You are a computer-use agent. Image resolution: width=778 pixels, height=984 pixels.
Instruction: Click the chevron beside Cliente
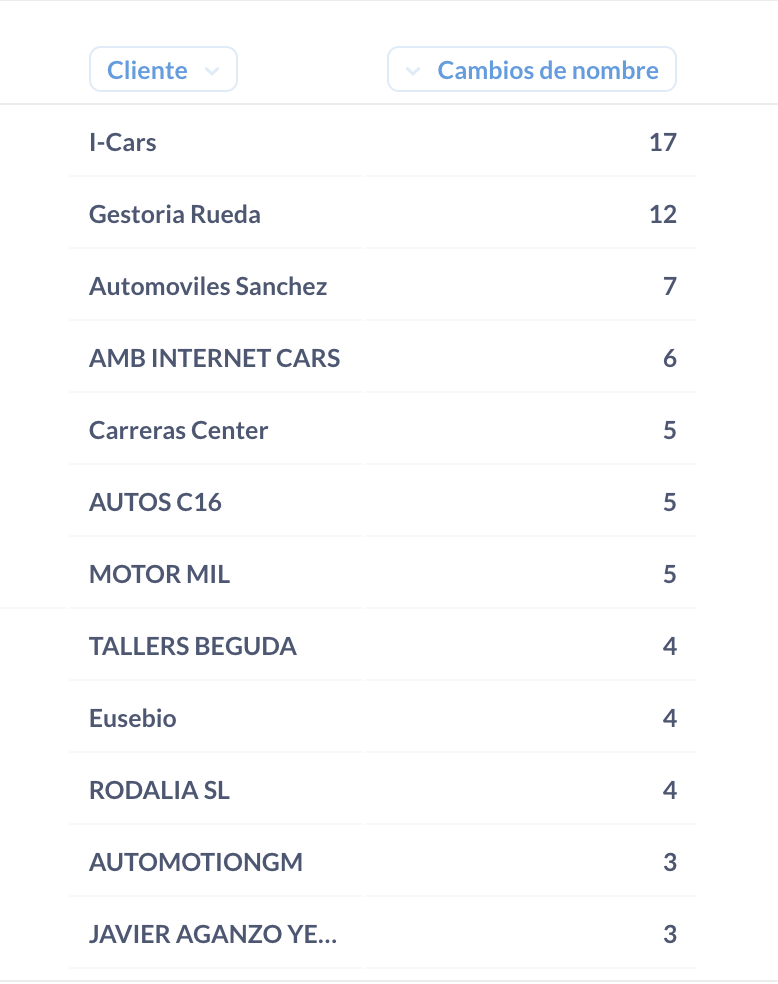[212, 71]
